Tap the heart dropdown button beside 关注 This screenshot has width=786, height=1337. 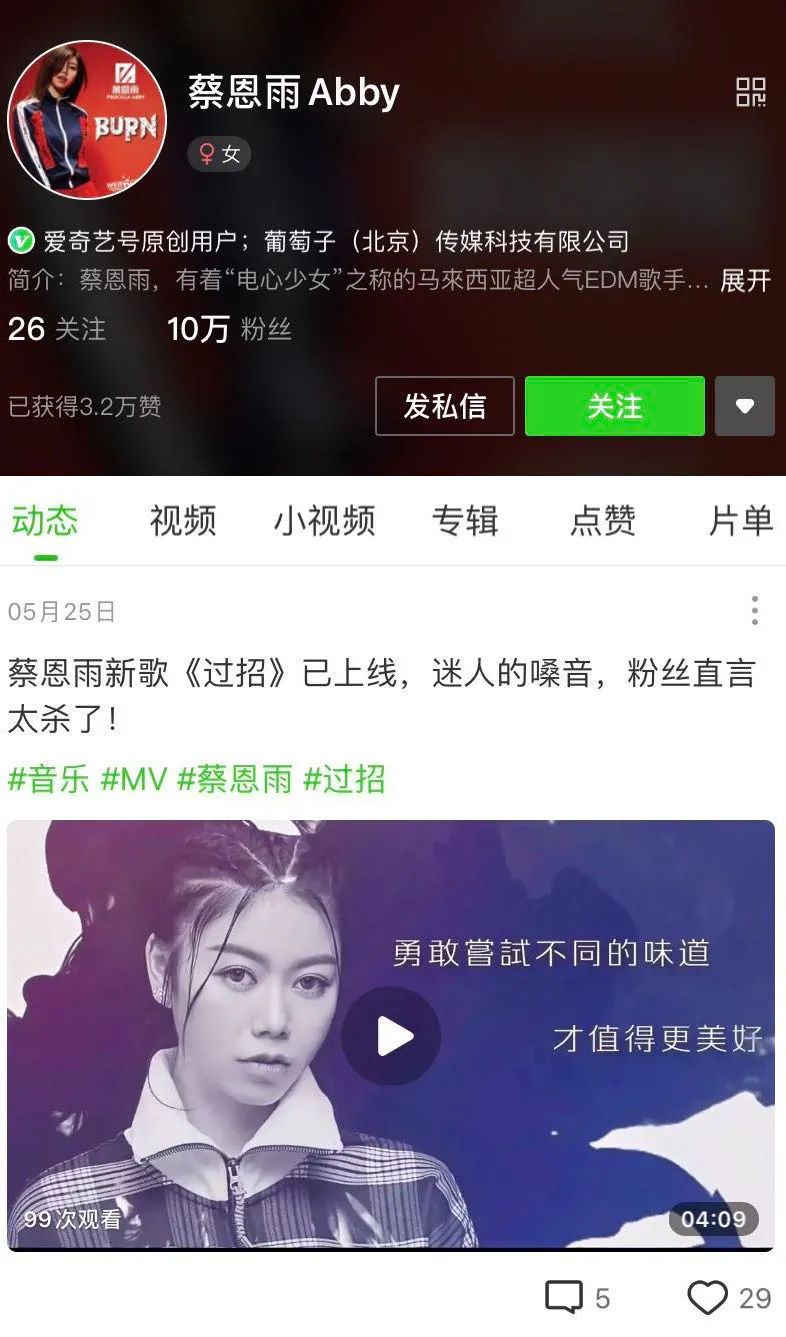[x=745, y=406]
